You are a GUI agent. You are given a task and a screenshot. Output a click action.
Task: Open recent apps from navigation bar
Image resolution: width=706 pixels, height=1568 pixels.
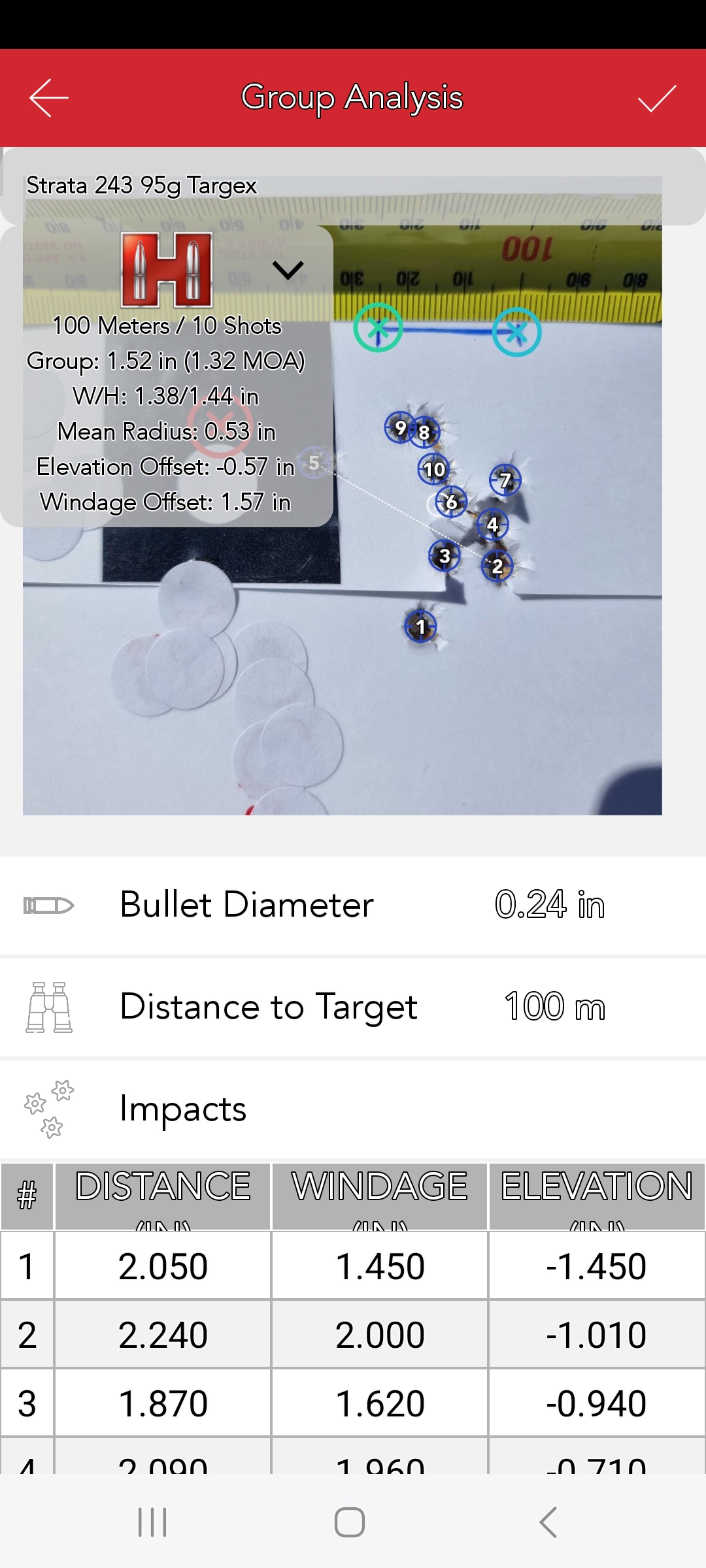coord(152,1522)
